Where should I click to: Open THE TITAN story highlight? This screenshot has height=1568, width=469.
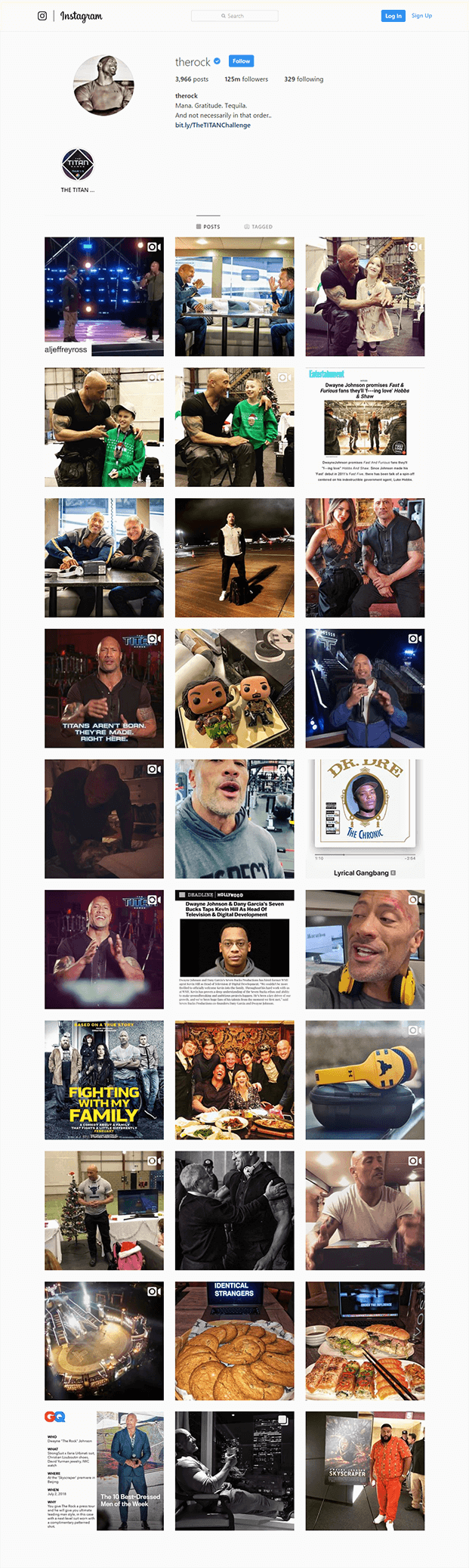click(x=77, y=165)
